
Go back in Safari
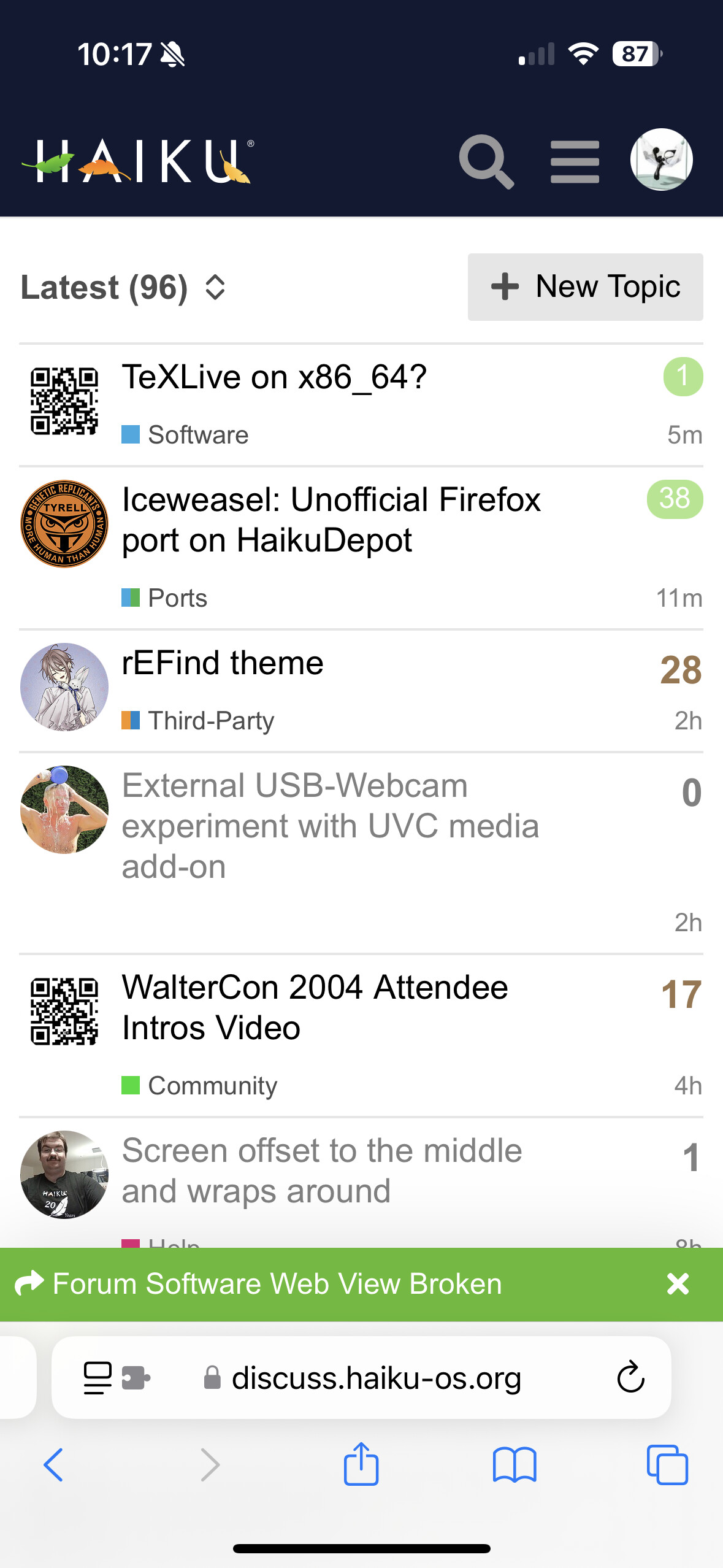pos(53,1465)
